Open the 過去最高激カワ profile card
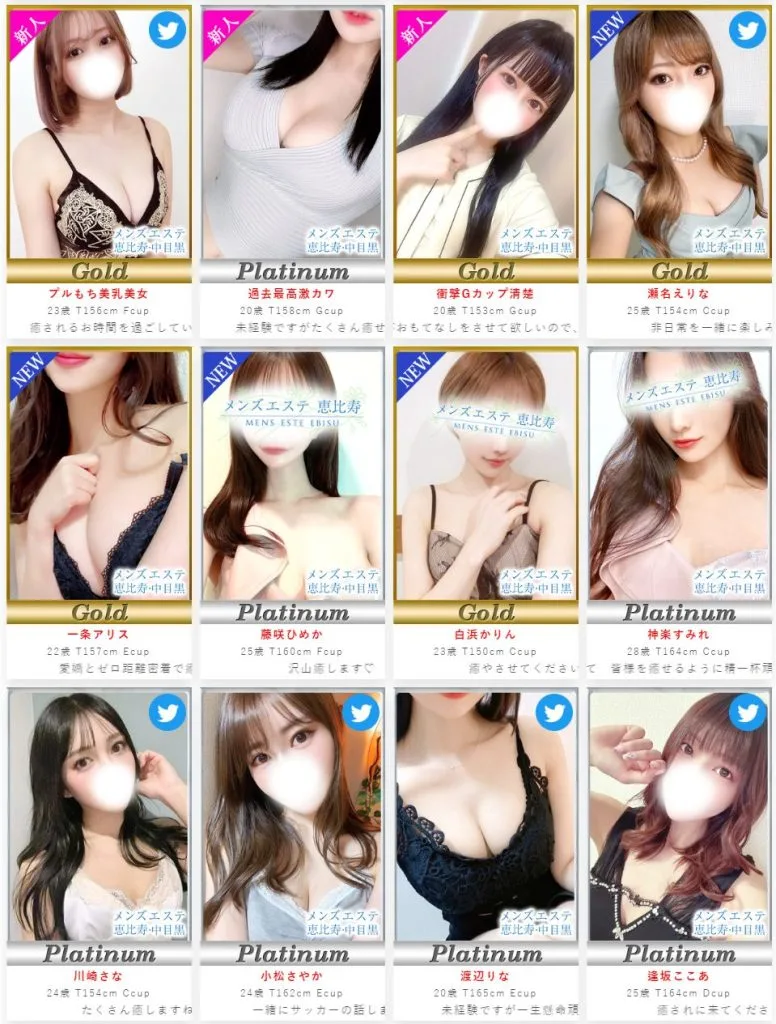Screen dimensions: 776x1024 click(x=292, y=150)
